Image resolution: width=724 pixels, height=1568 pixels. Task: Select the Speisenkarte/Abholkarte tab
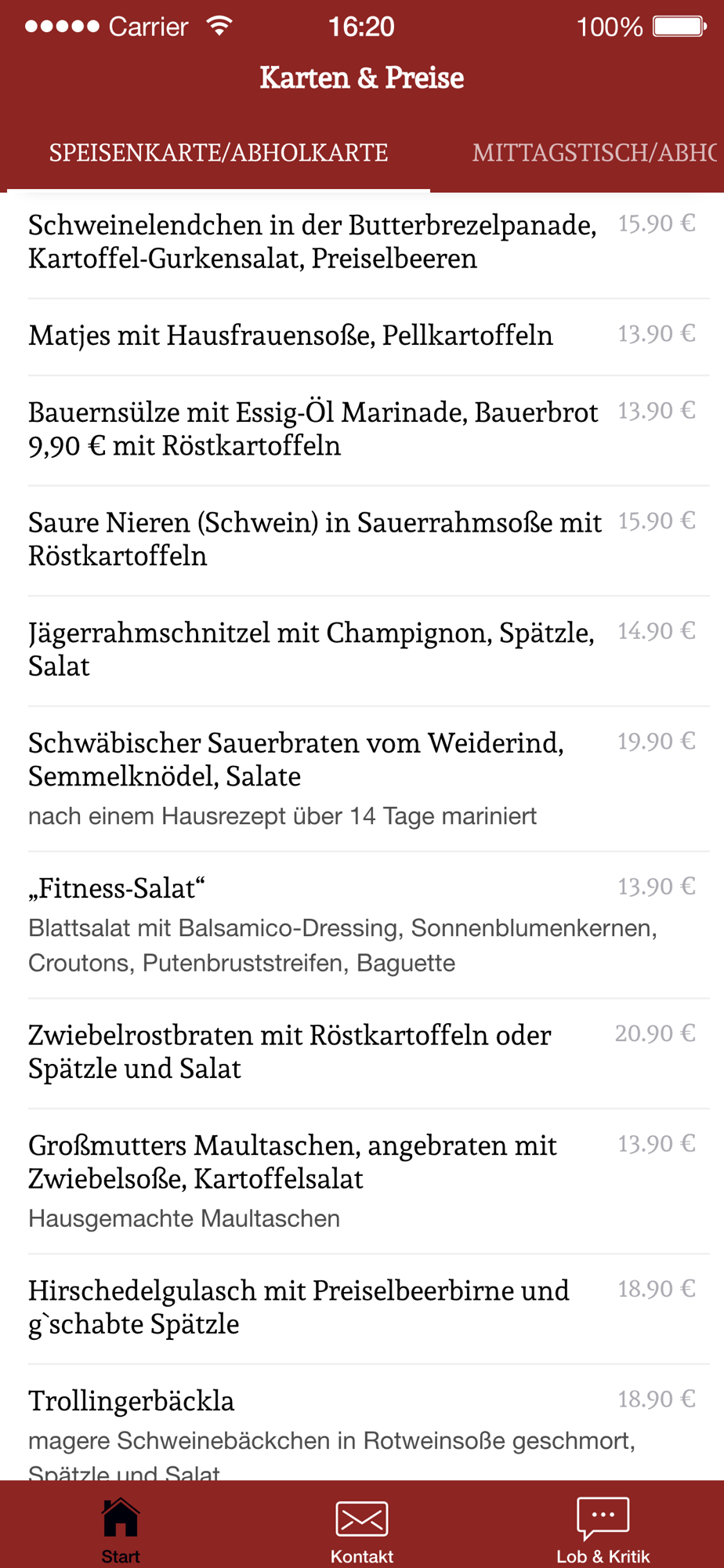click(x=219, y=152)
